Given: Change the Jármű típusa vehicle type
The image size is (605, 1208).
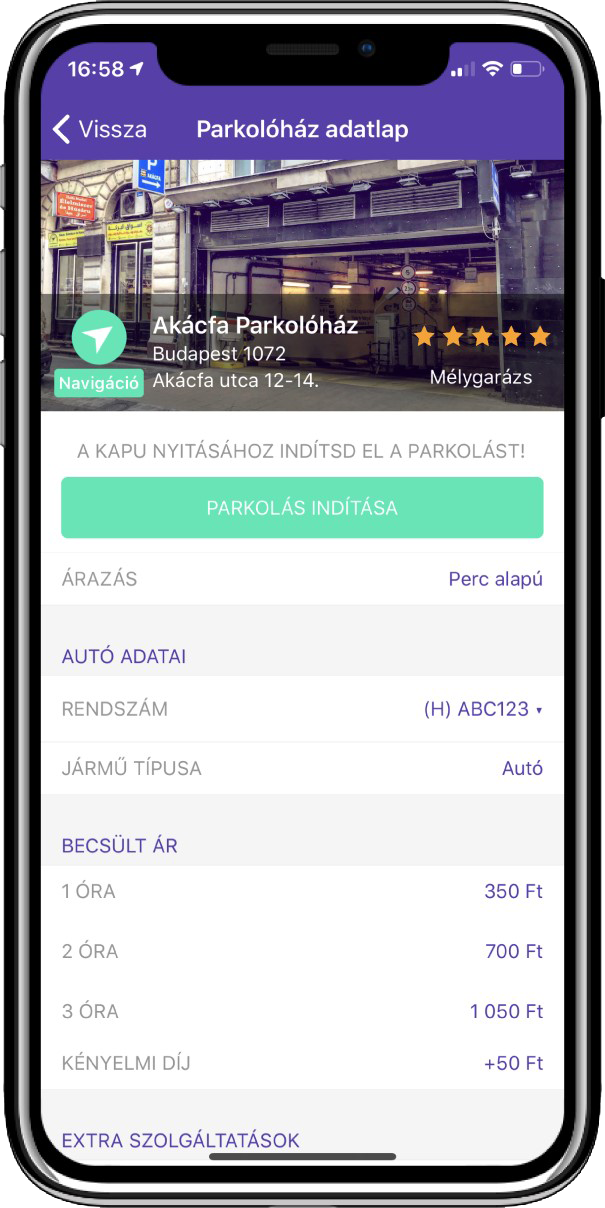Looking at the screenshot, I should coord(522,769).
